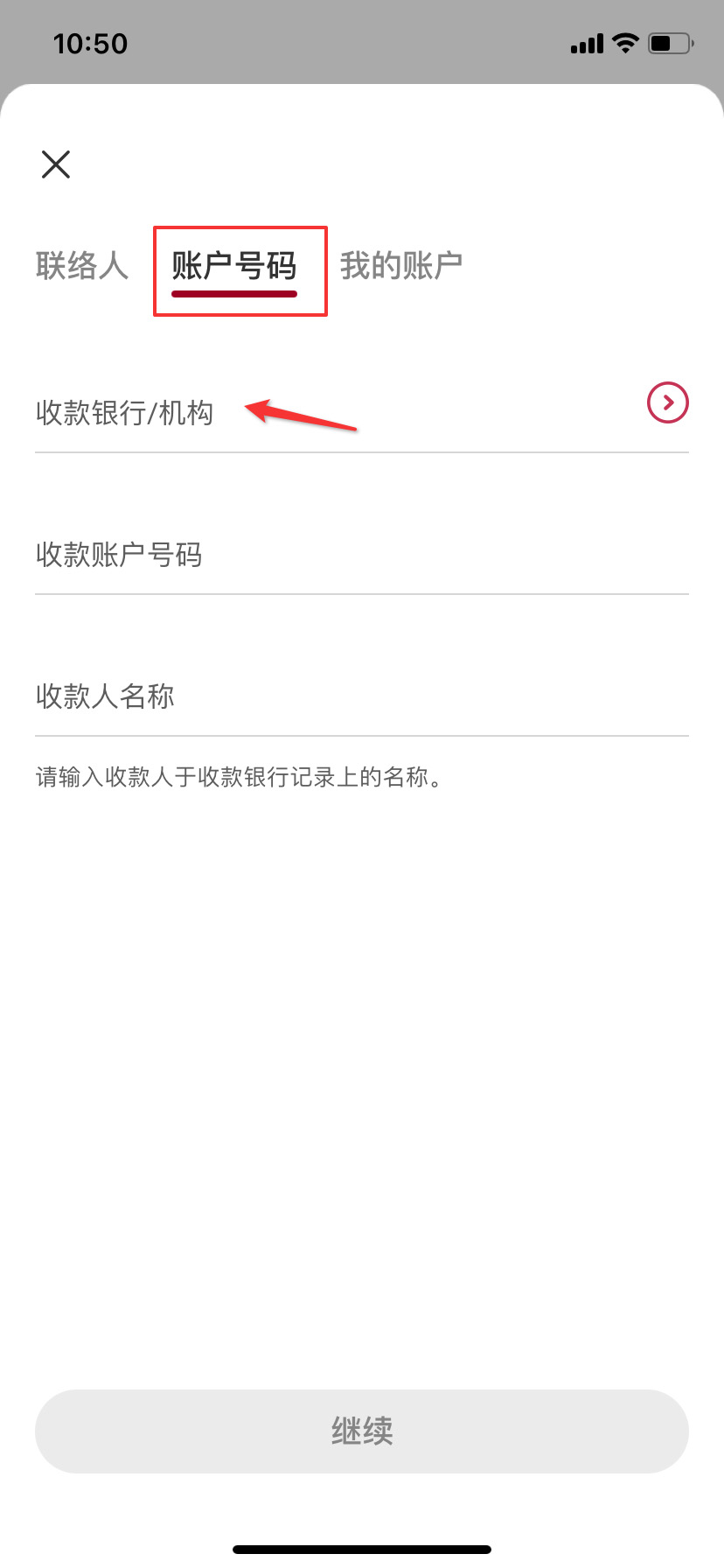Tap the 收款账户号码 input field
The height and width of the screenshot is (1568, 724).
tap(360, 556)
